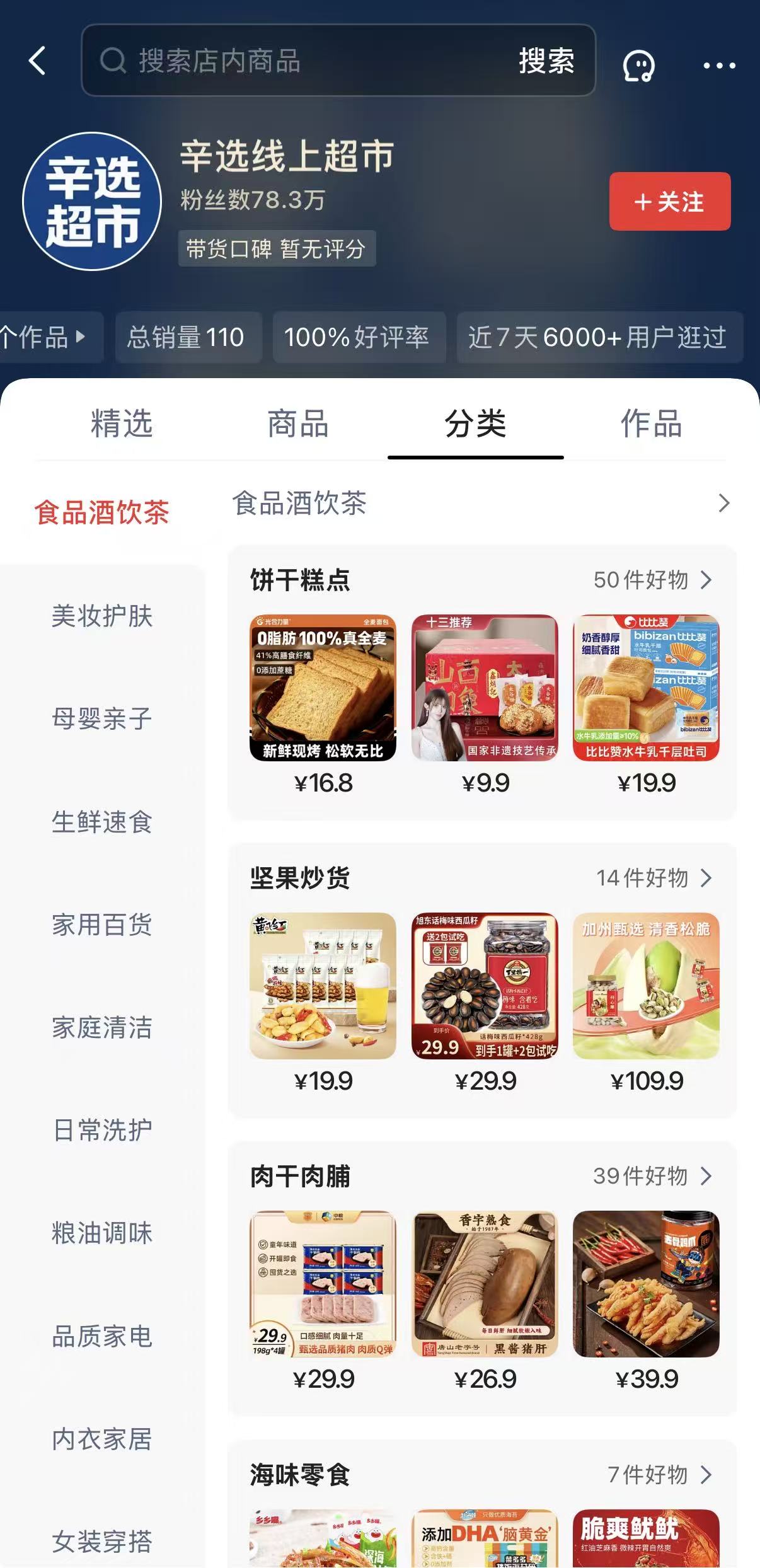Image resolution: width=760 pixels, height=1568 pixels.
Task: Open the 家用百货 category
Action: pos(102,925)
